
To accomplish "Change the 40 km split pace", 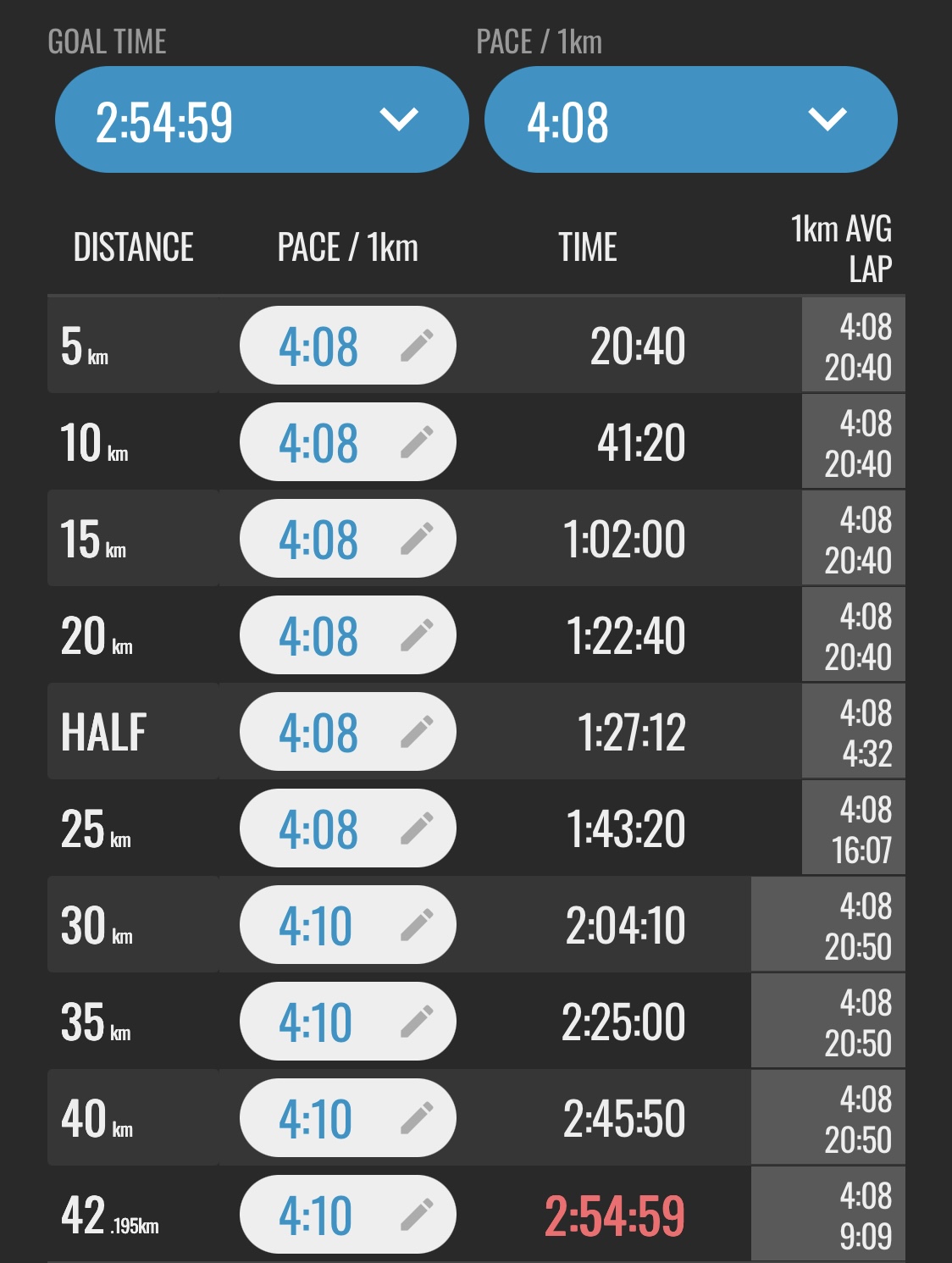I will click(347, 1118).
